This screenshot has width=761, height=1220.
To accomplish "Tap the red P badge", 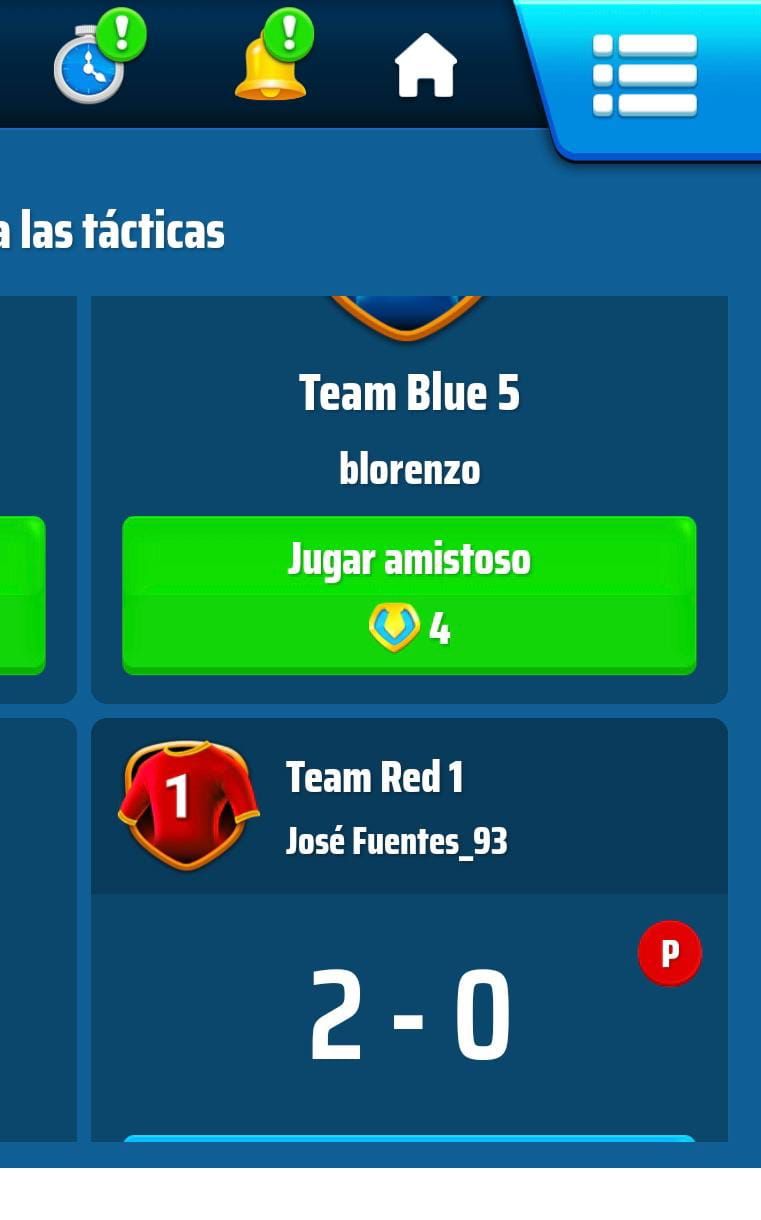I will point(669,953).
